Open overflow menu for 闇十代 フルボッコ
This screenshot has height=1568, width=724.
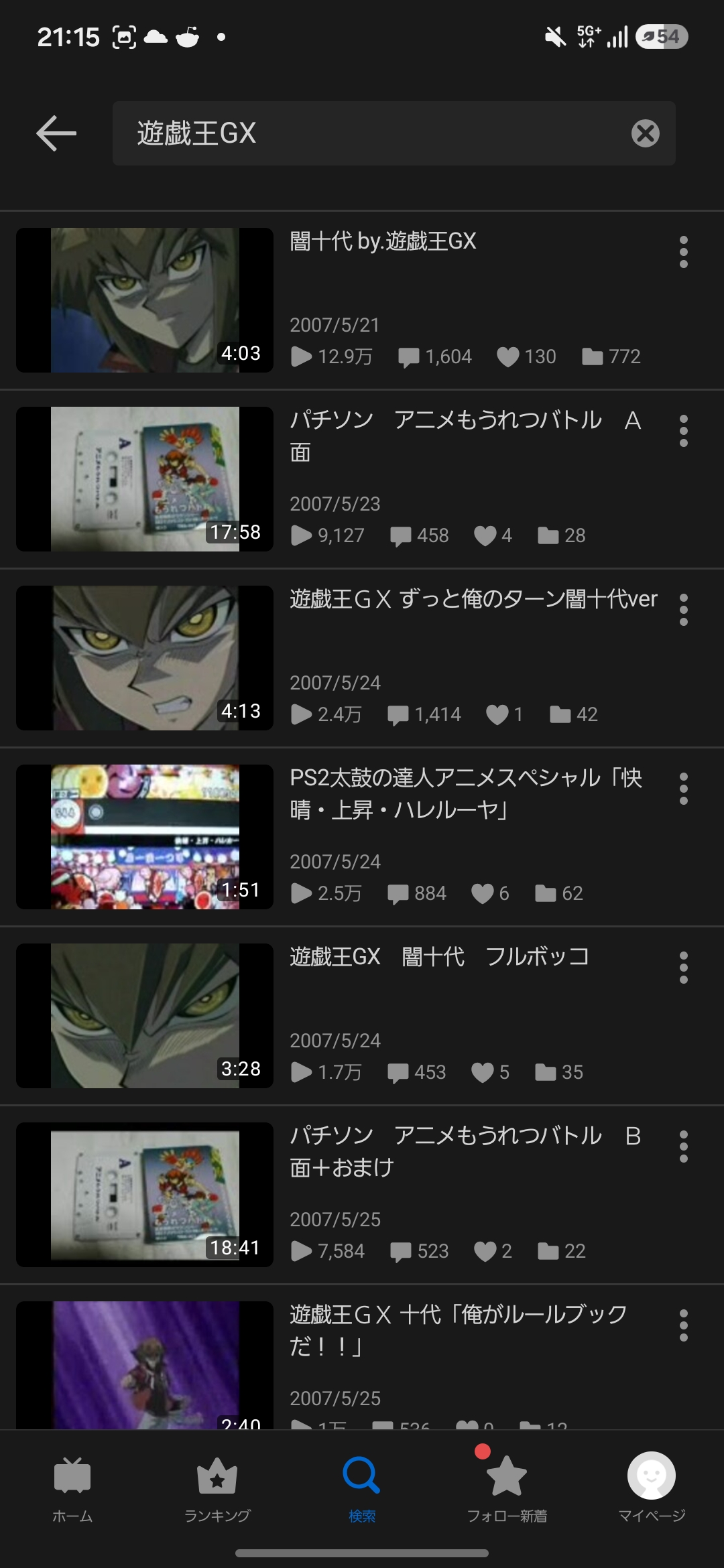pos(683,968)
